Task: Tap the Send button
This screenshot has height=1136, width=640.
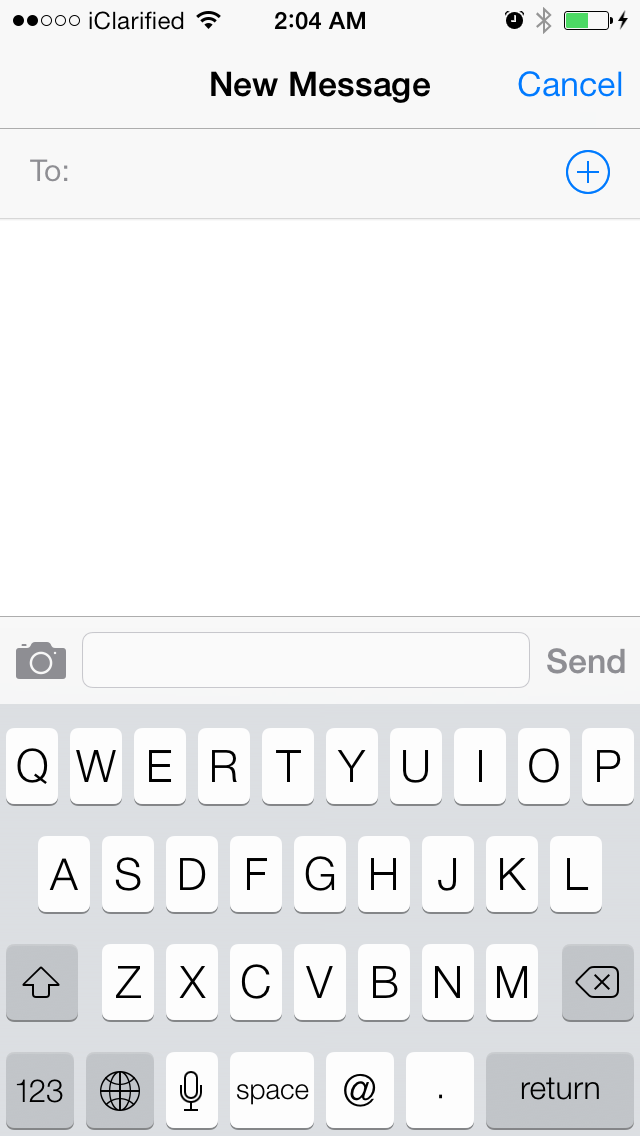Action: click(585, 661)
